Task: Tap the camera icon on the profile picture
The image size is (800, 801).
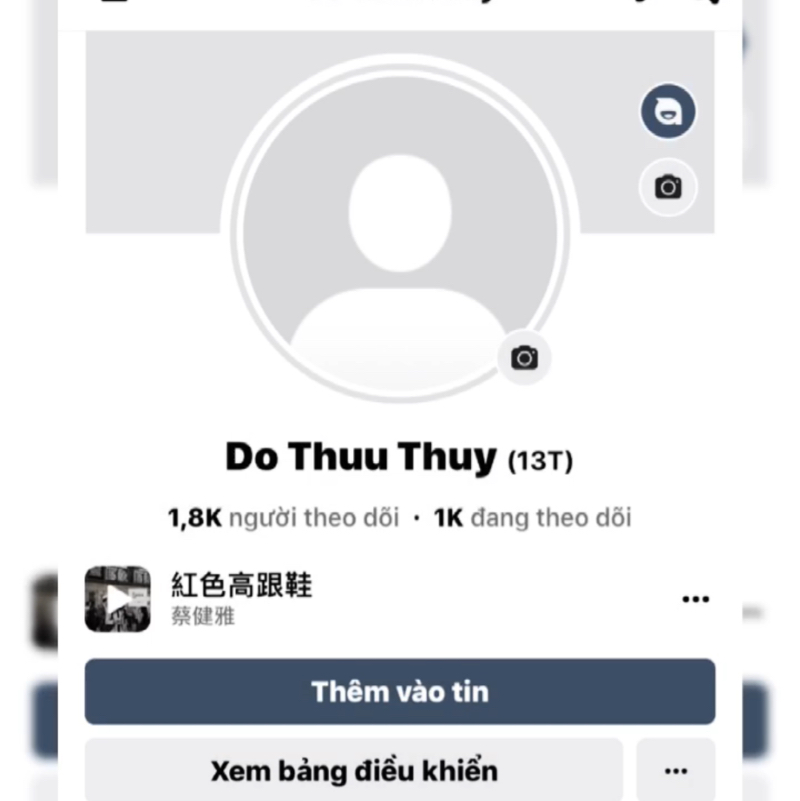Action: coord(524,358)
